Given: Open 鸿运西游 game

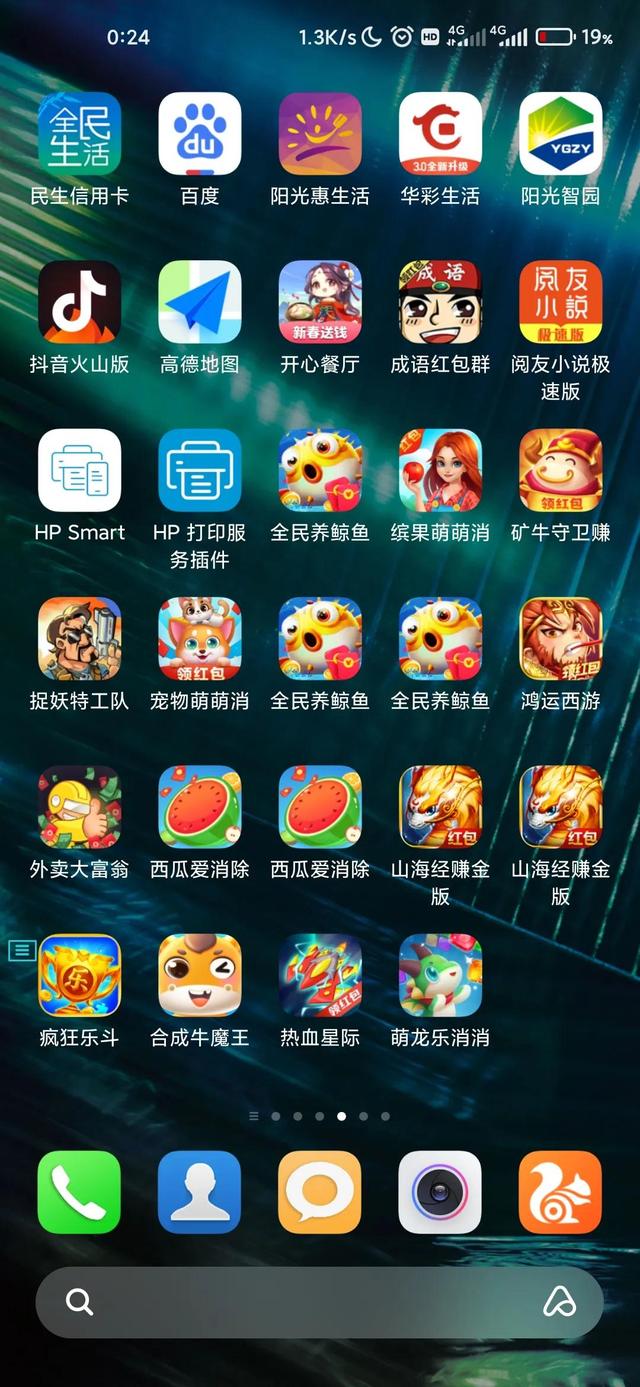Looking at the screenshot, I should [x=560, y=639].
